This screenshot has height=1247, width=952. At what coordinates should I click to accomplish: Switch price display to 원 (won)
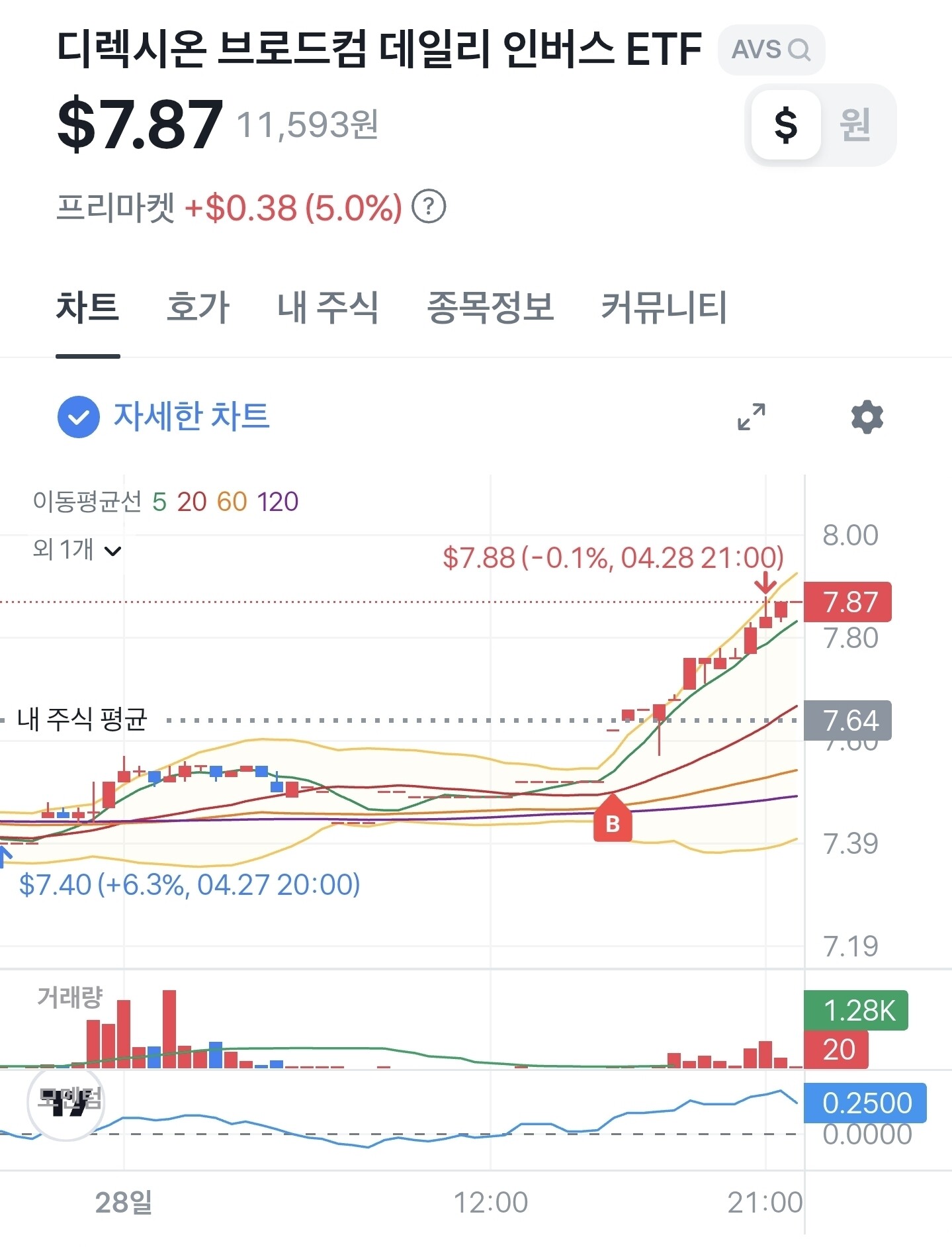[855, 124]
